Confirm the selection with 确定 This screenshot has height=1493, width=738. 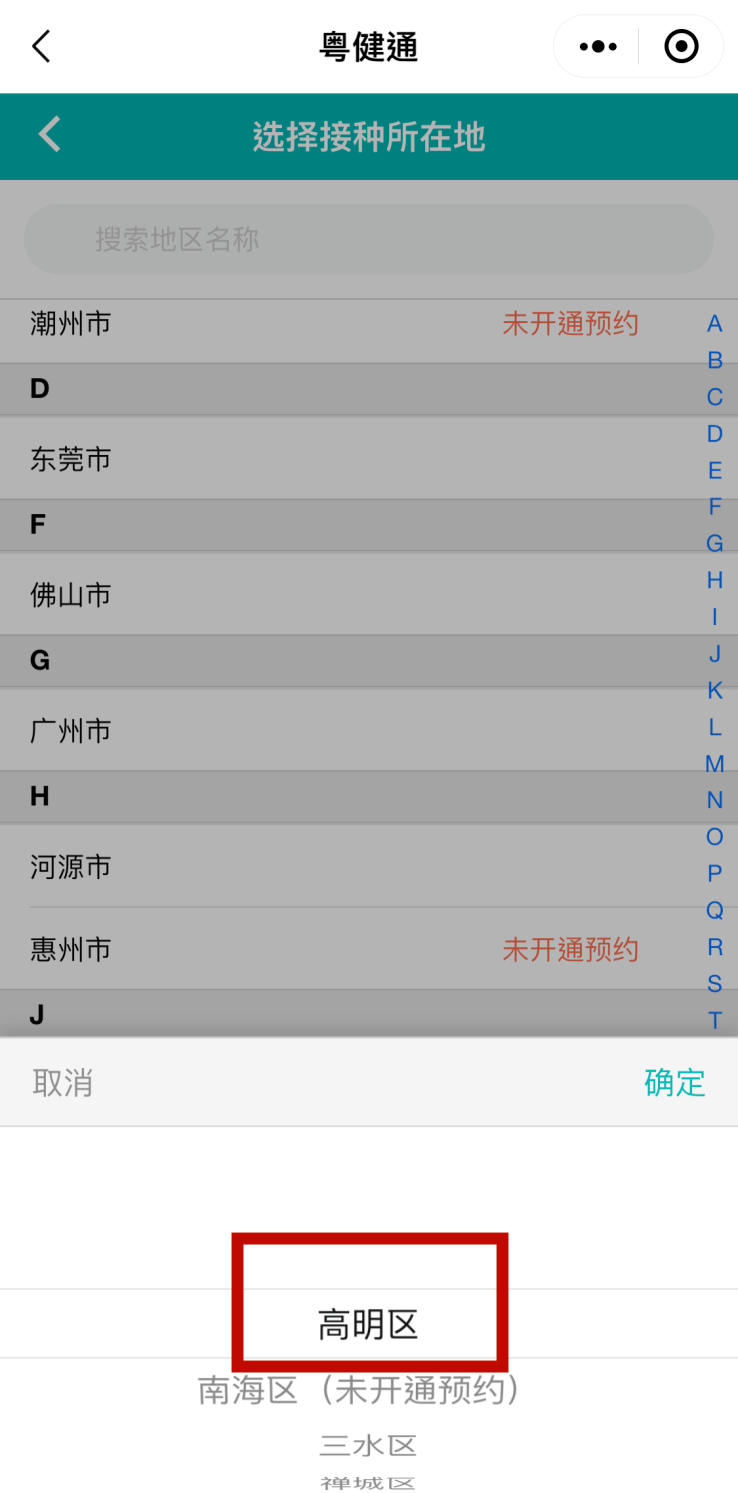tap(674, 1083)
